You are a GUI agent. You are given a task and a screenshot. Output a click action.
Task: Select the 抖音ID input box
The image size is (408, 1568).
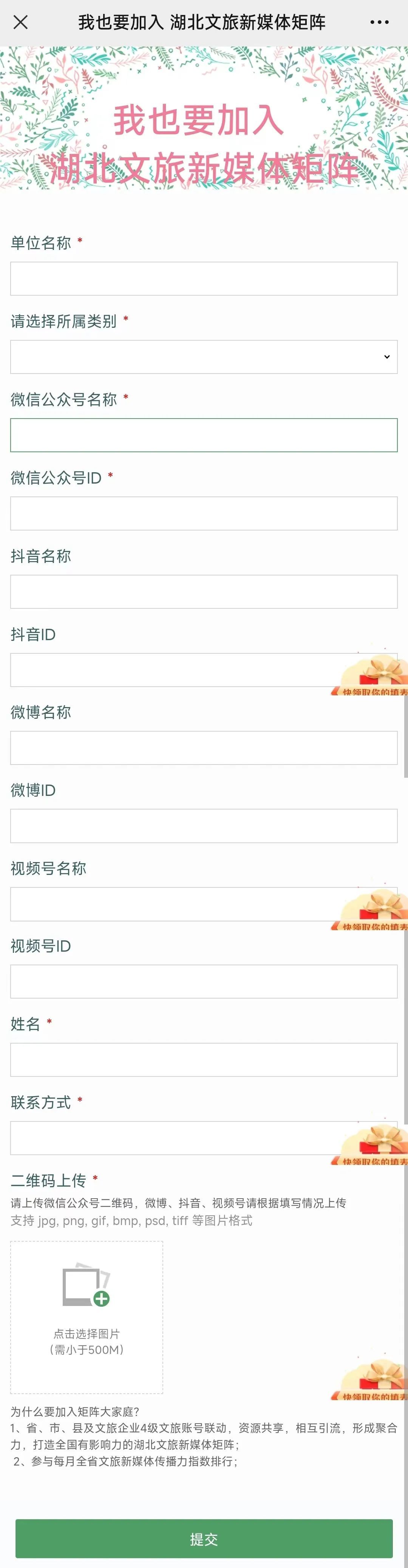176,670
